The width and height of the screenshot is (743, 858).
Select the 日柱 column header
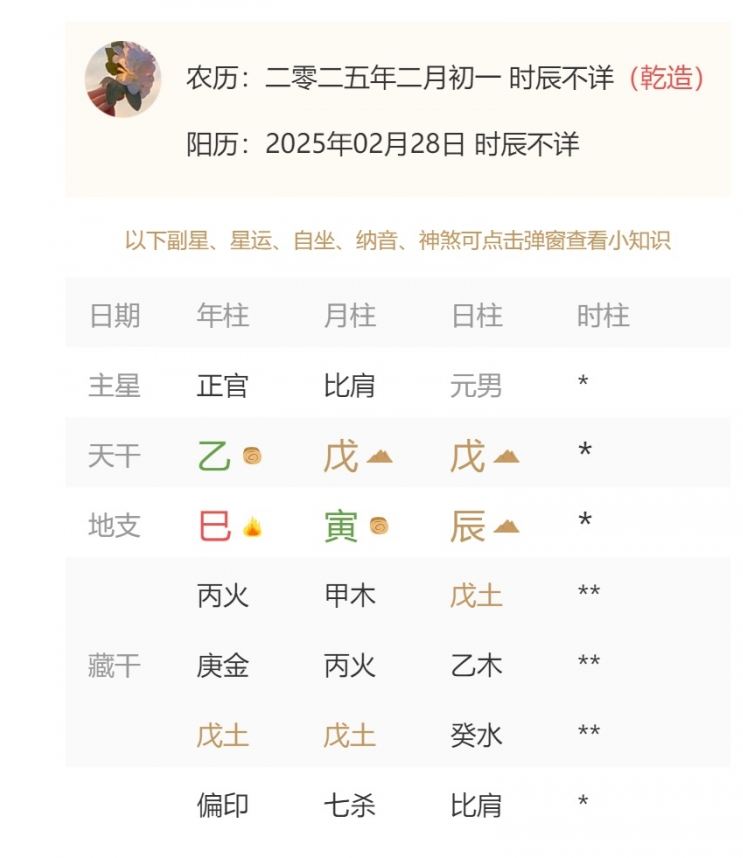(x=478, y=316)
